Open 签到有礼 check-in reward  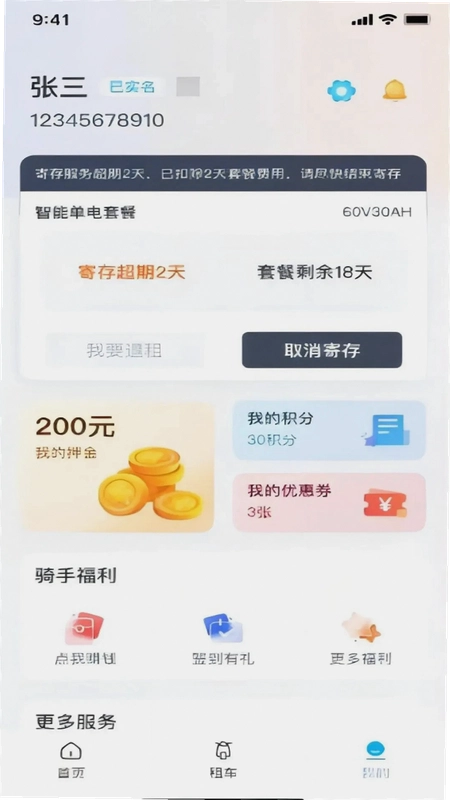coord(223,638)
